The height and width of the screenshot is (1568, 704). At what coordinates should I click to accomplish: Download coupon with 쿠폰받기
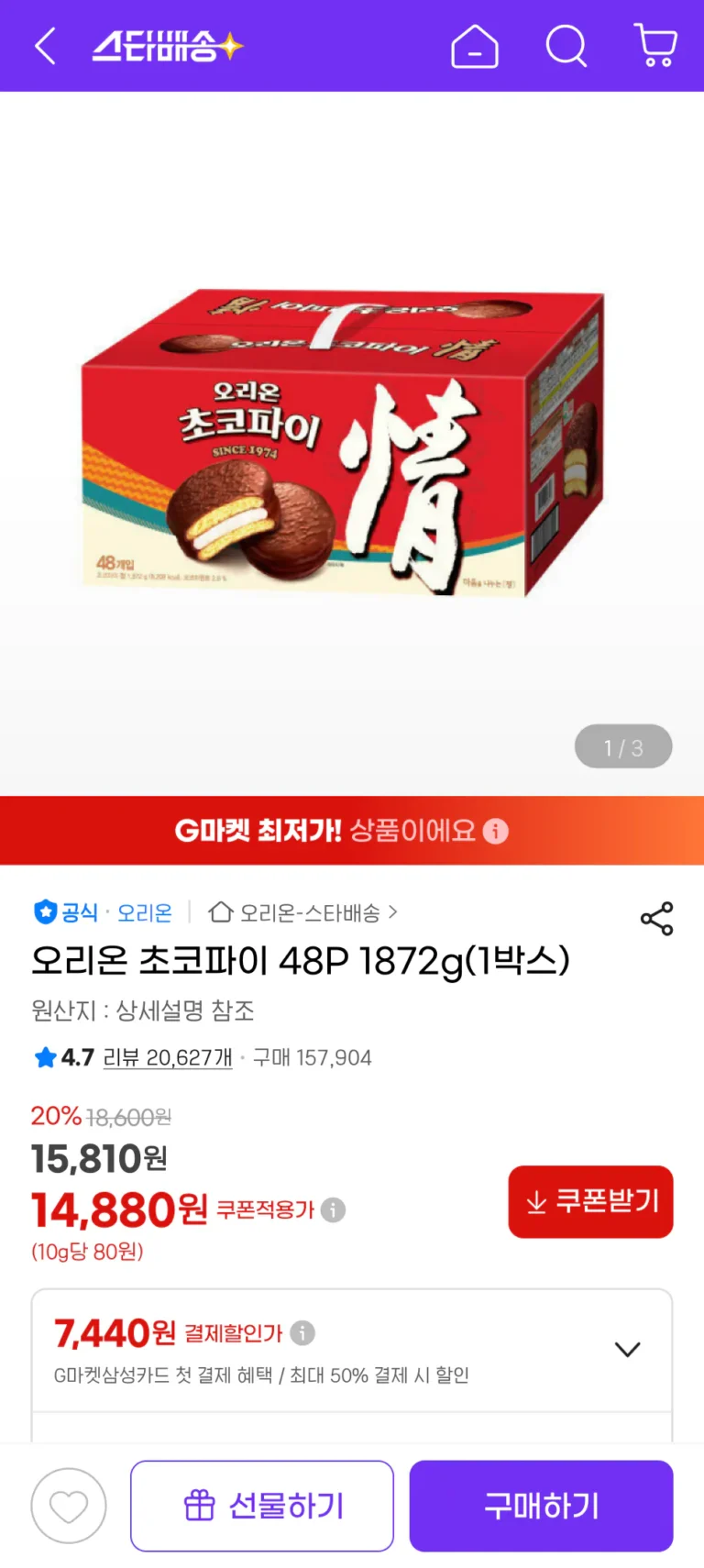(x=590, y=1201)
